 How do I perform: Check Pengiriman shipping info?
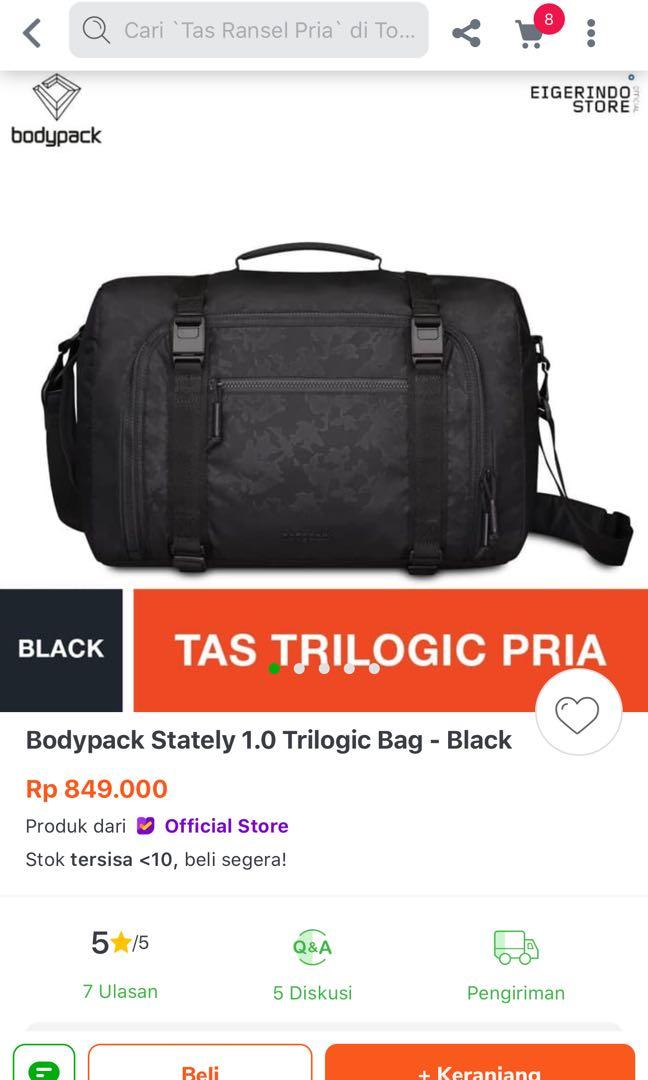516,965
